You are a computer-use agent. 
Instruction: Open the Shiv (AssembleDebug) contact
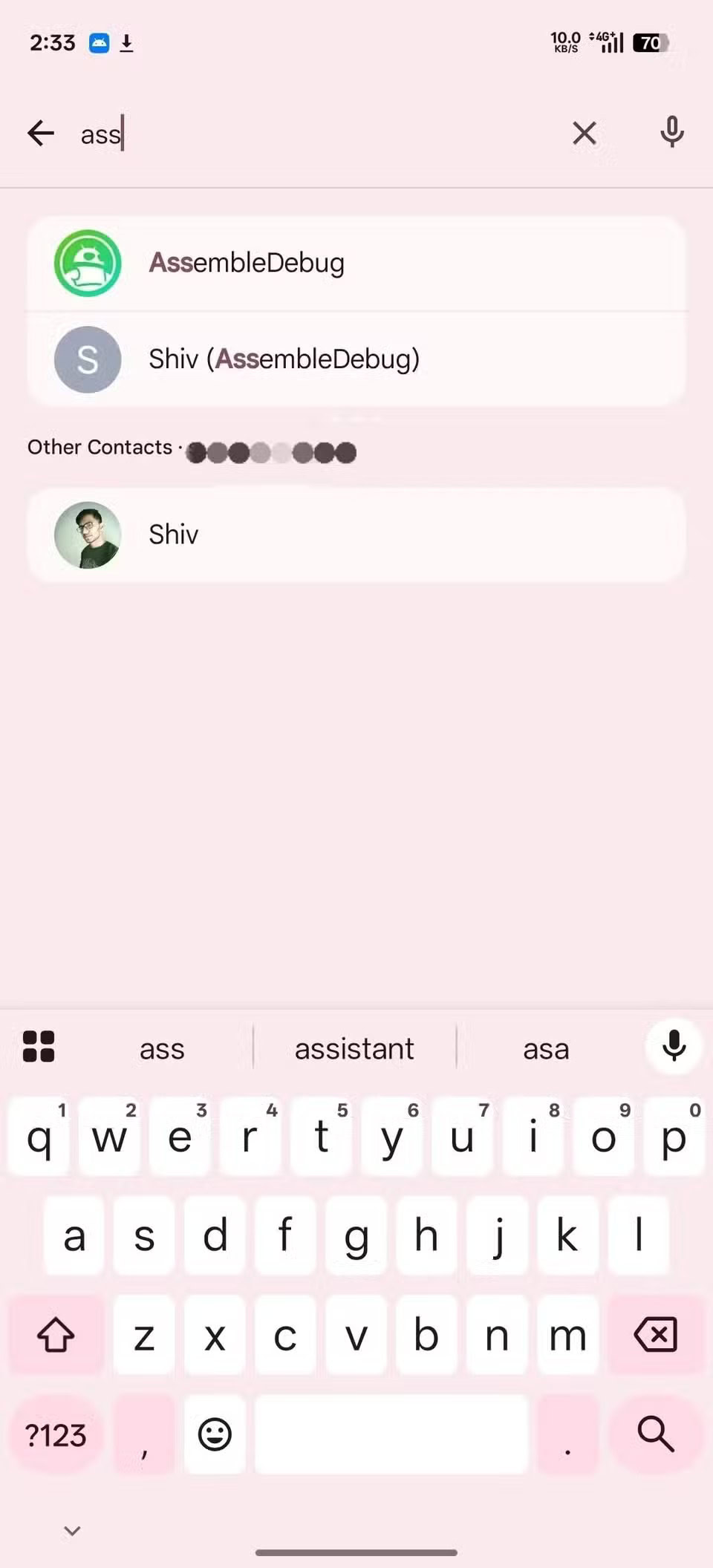(x=356, y=359)
